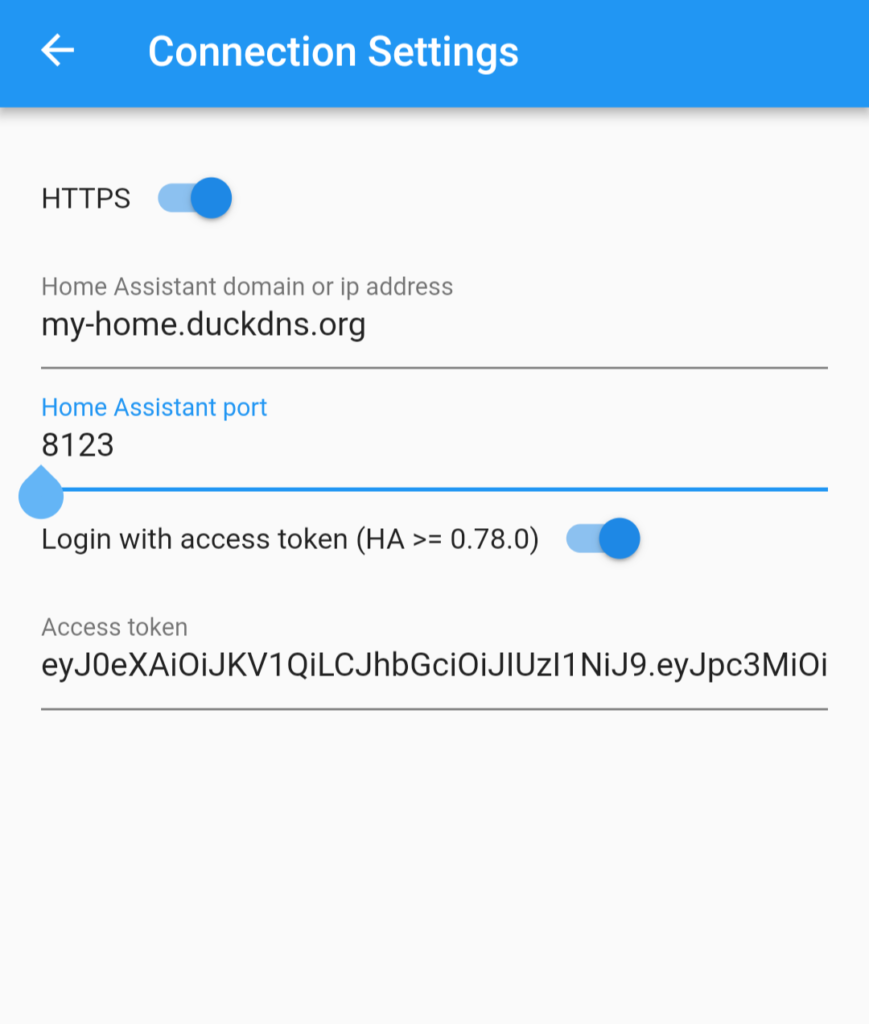869x1024 pixels.
Task: Disable the HTTPS switch
Action: [196, 198]
